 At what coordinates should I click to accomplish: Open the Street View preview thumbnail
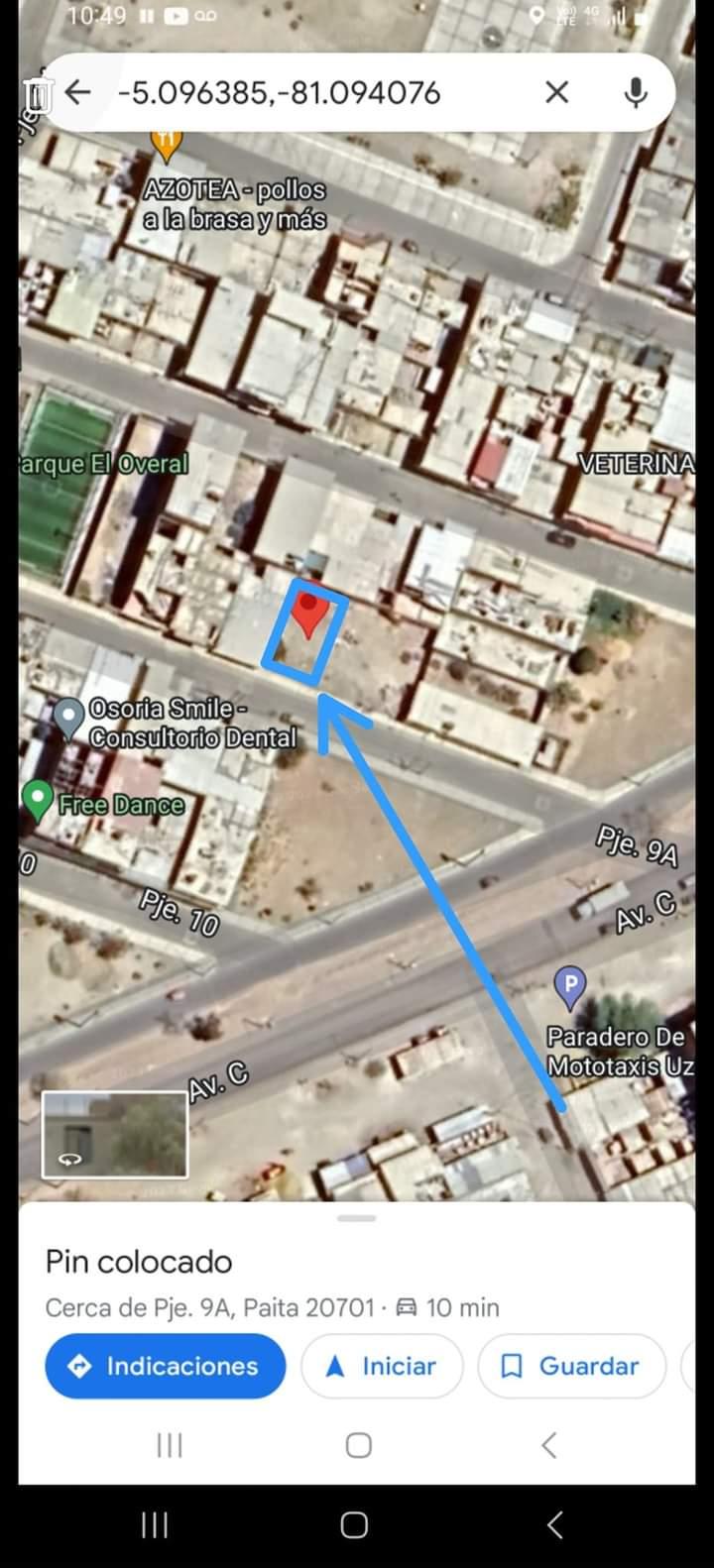[115, 1135]
